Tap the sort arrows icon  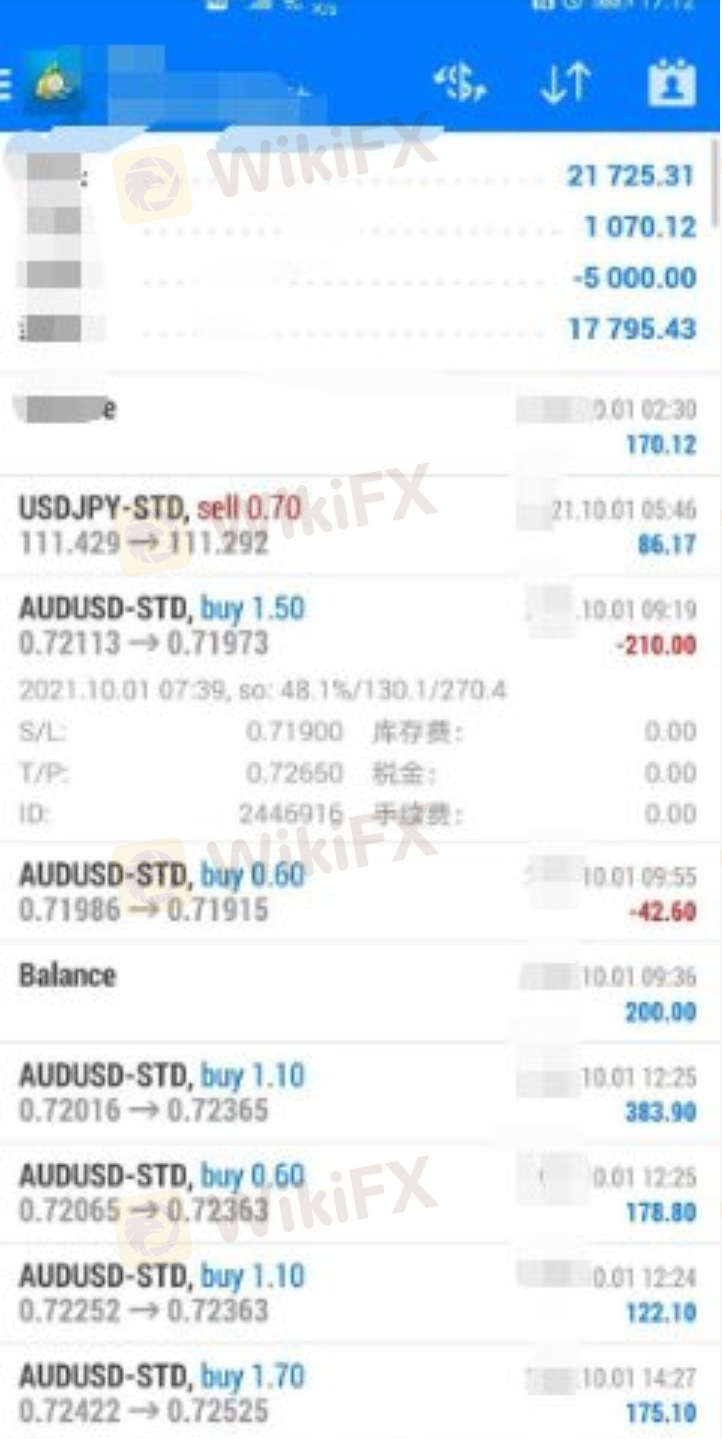565,85
